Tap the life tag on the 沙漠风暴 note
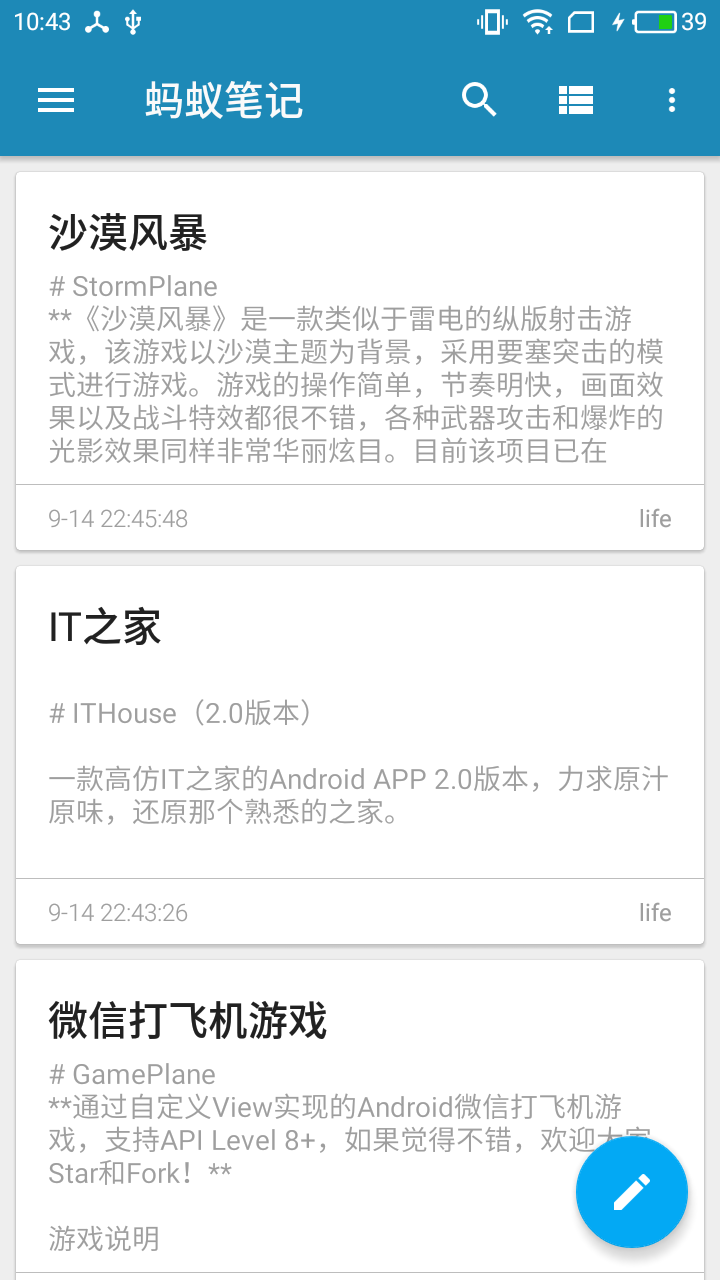The width and height of the screenshot is (720, 1280). [655, 519]
